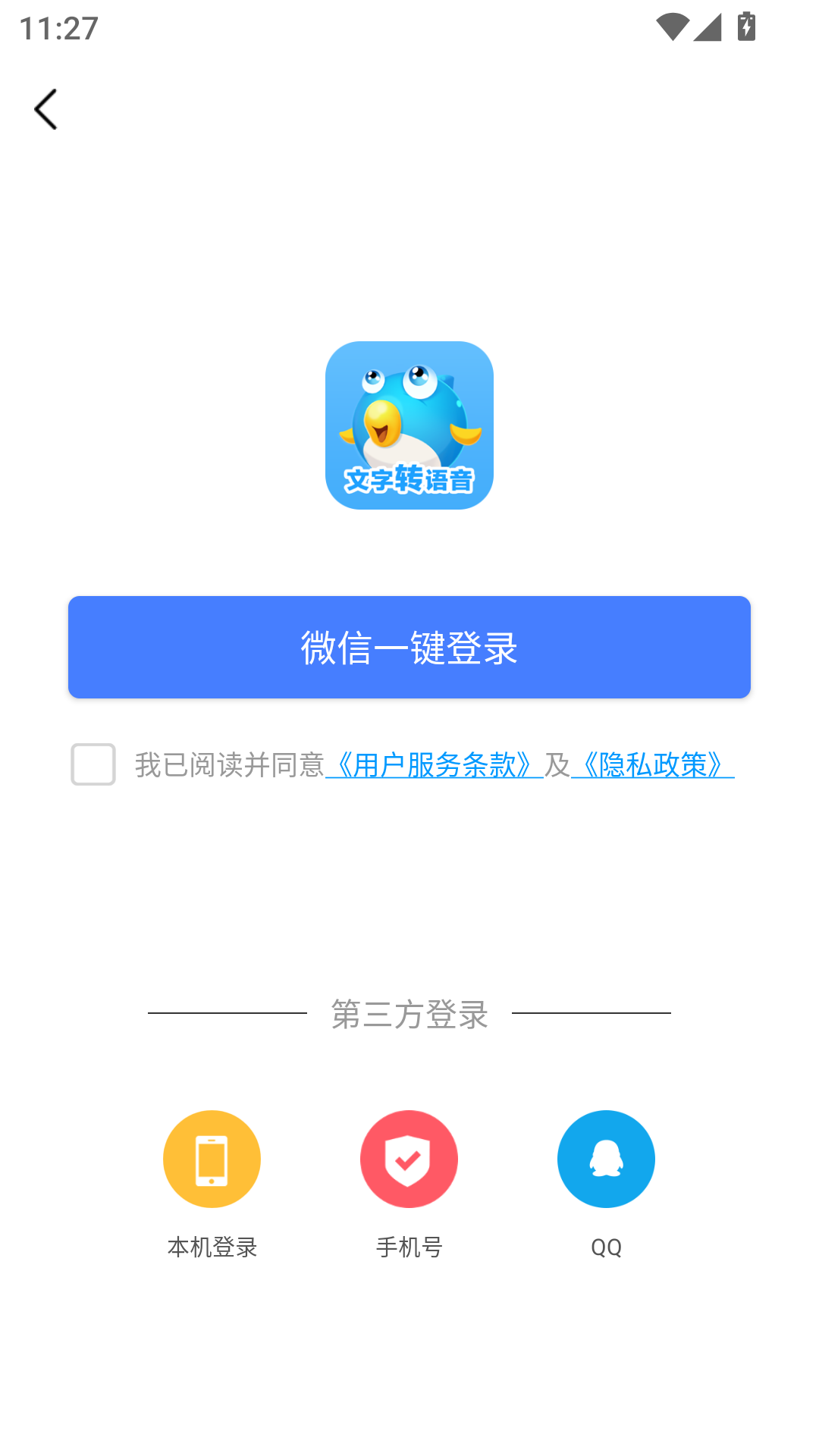Click the 第三方登录 section label

coord(409,1015)
